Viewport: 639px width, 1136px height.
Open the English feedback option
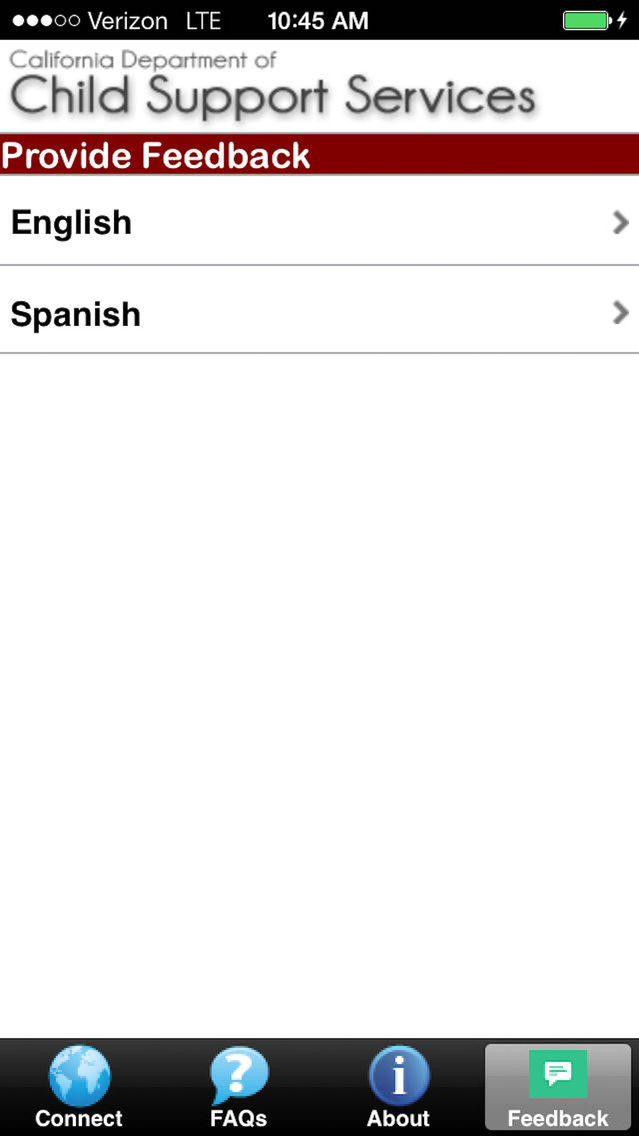[320, 221]
